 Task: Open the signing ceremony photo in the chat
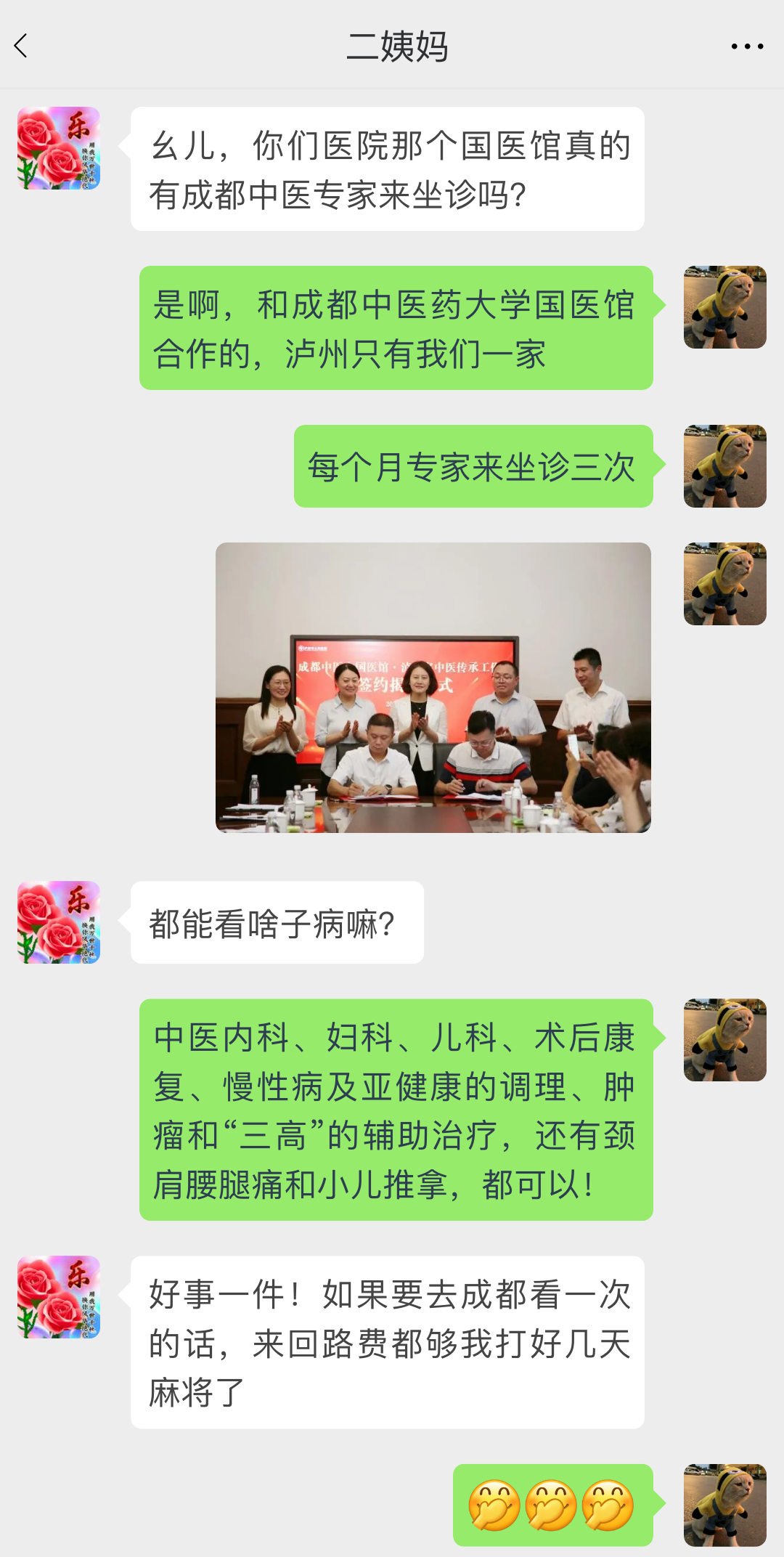(x=433, y=690)
